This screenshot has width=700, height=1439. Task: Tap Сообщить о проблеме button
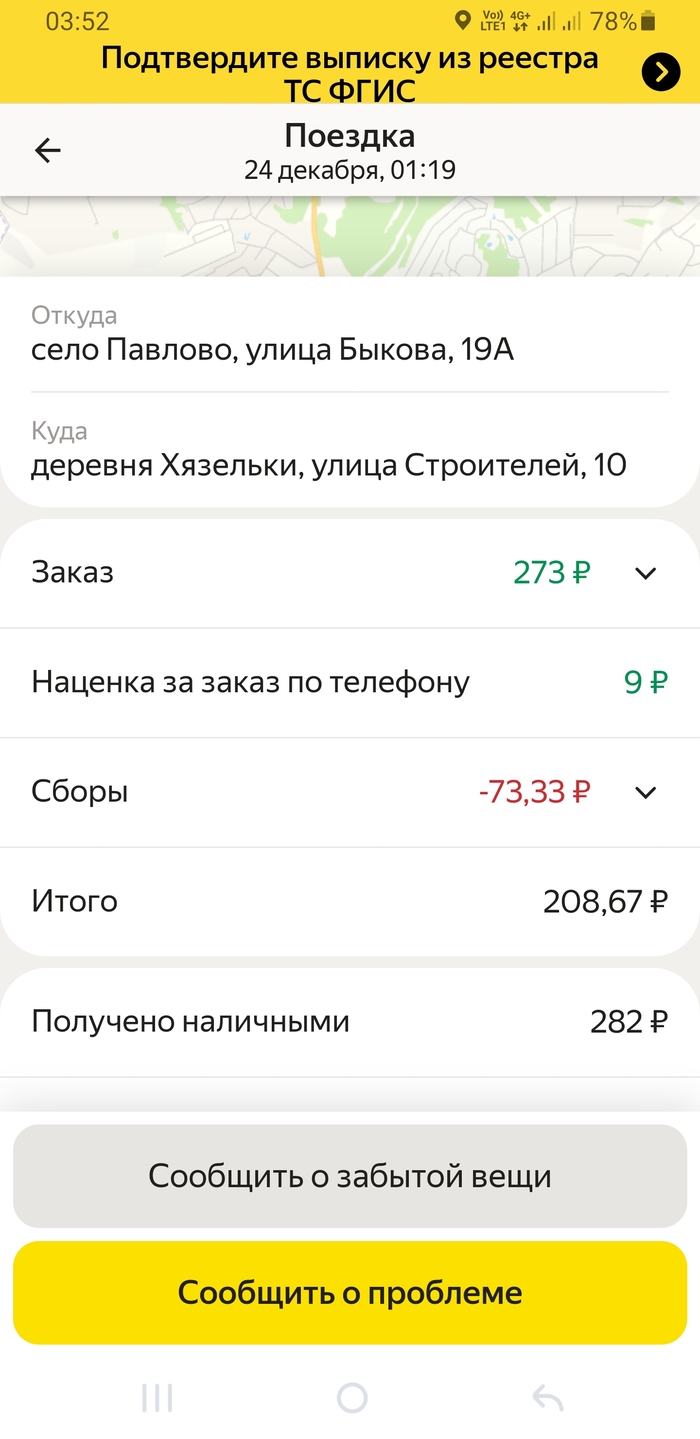[350, 1293]
